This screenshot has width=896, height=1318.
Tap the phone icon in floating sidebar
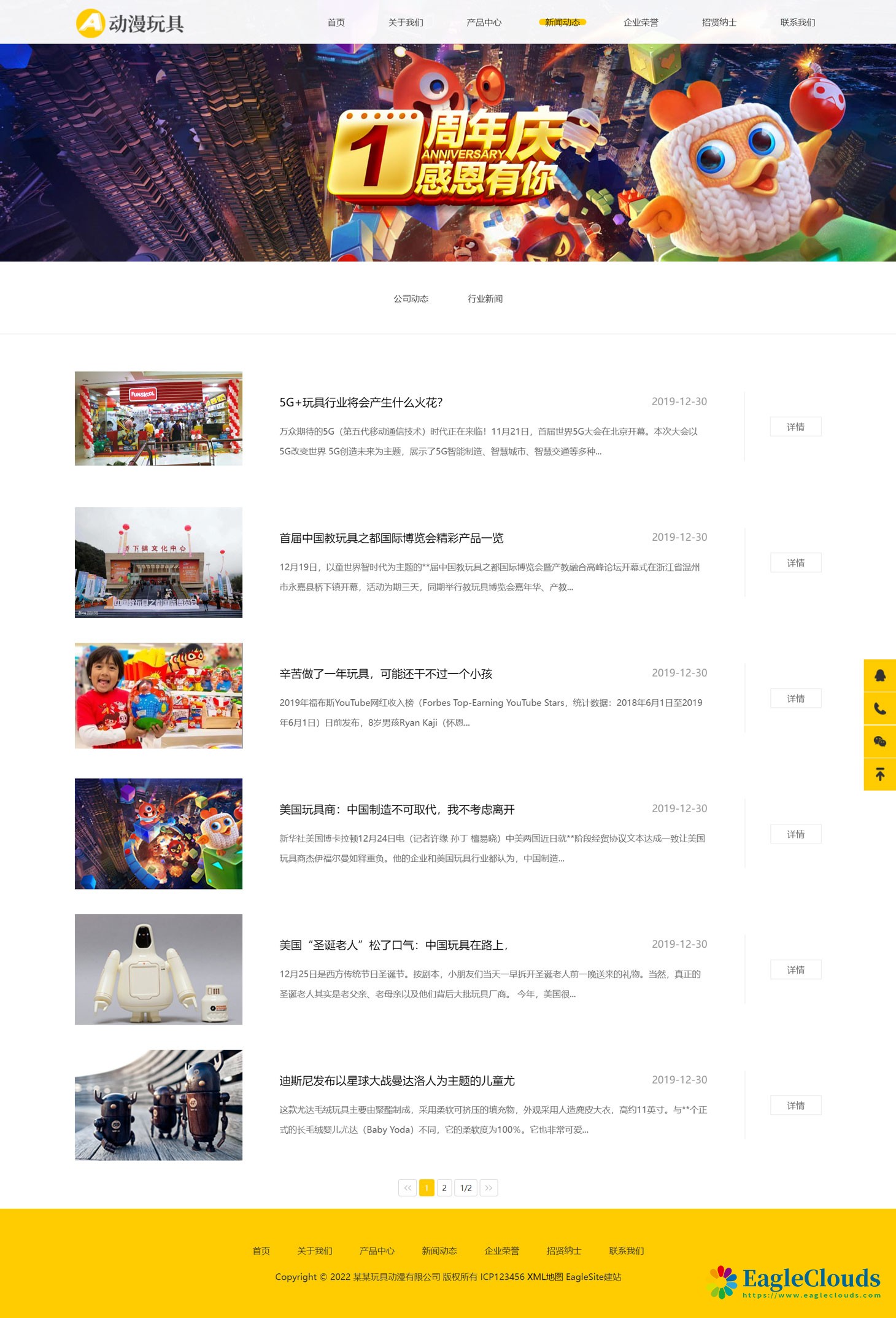pos(879,709)
